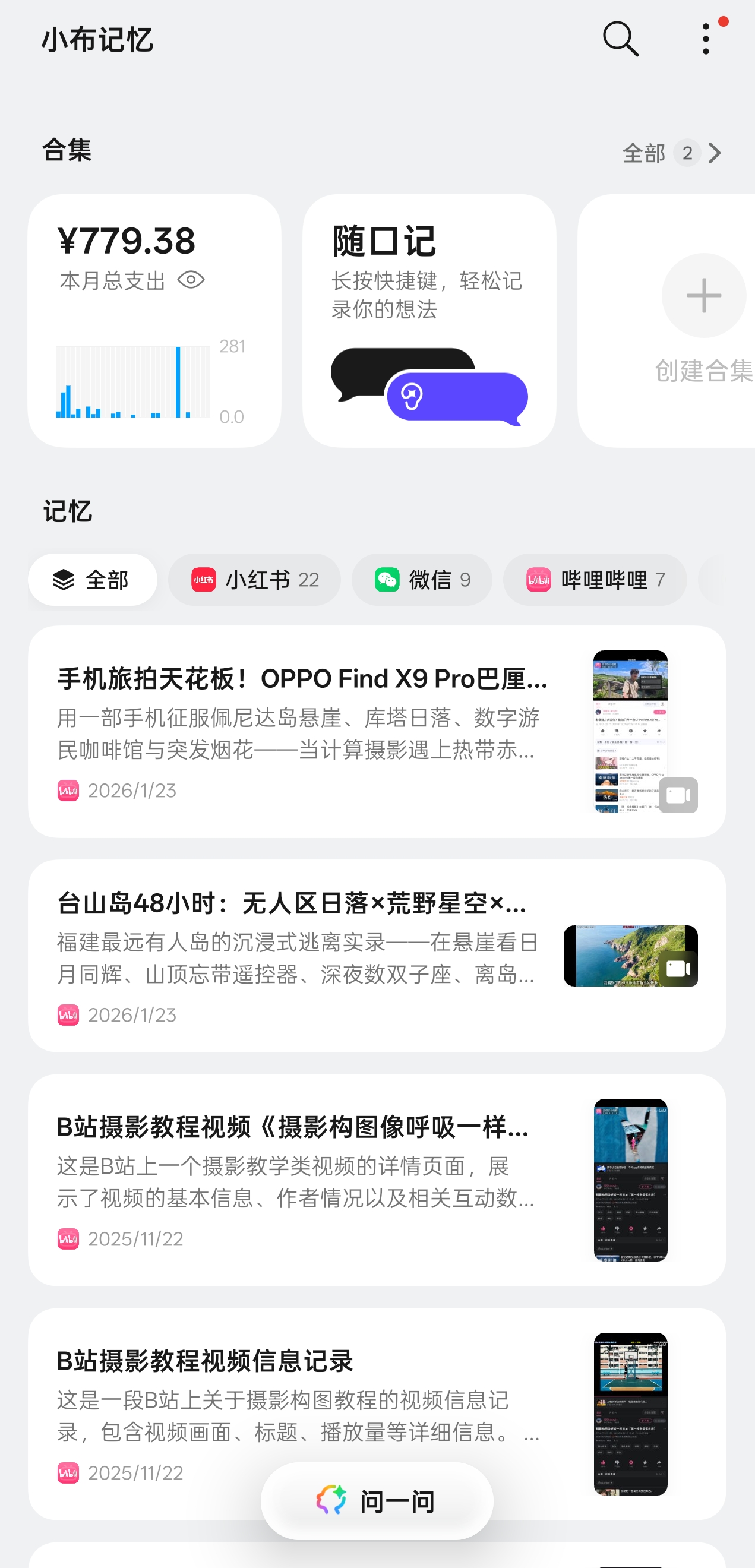The width and height of the screenshot is (755, 1568).
Task: Tap the 问一问 assistant button
Action: click(x=377, y=1501)
